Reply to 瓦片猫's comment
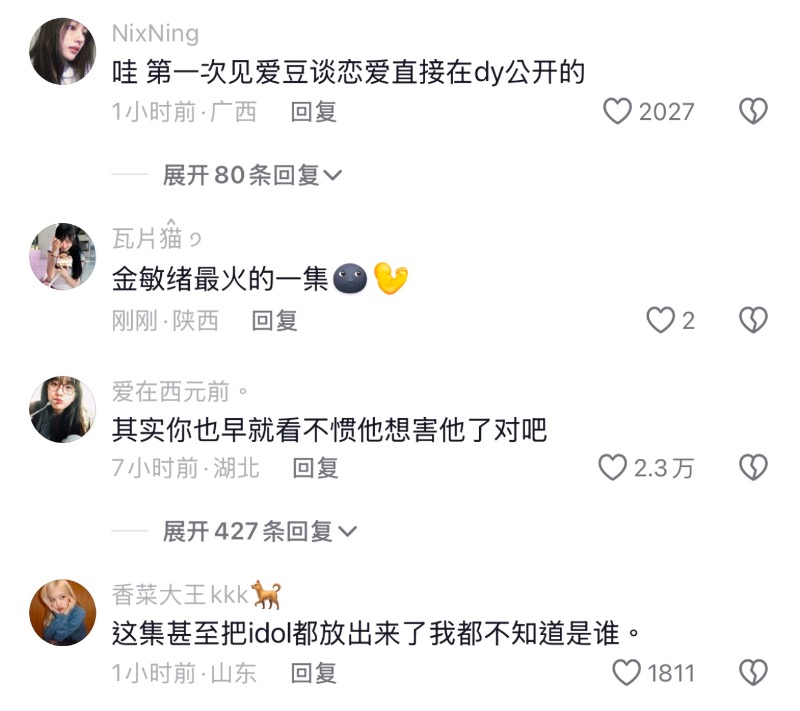Image resolution: width=800 pixels, height=711 pixels. pyautogui.click(x=274, y=321)
